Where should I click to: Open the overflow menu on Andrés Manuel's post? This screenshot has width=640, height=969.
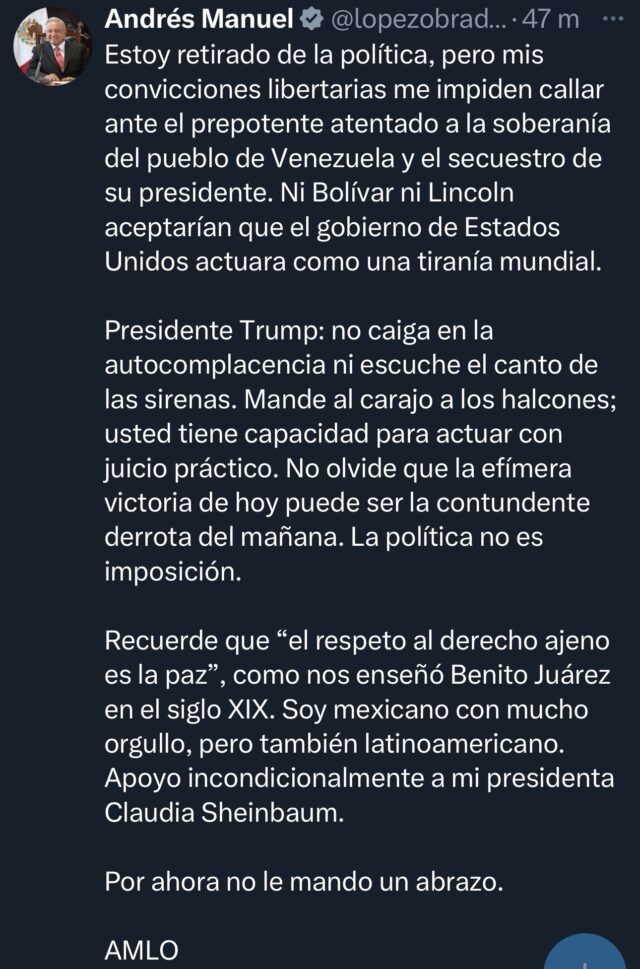coord(609,19)
